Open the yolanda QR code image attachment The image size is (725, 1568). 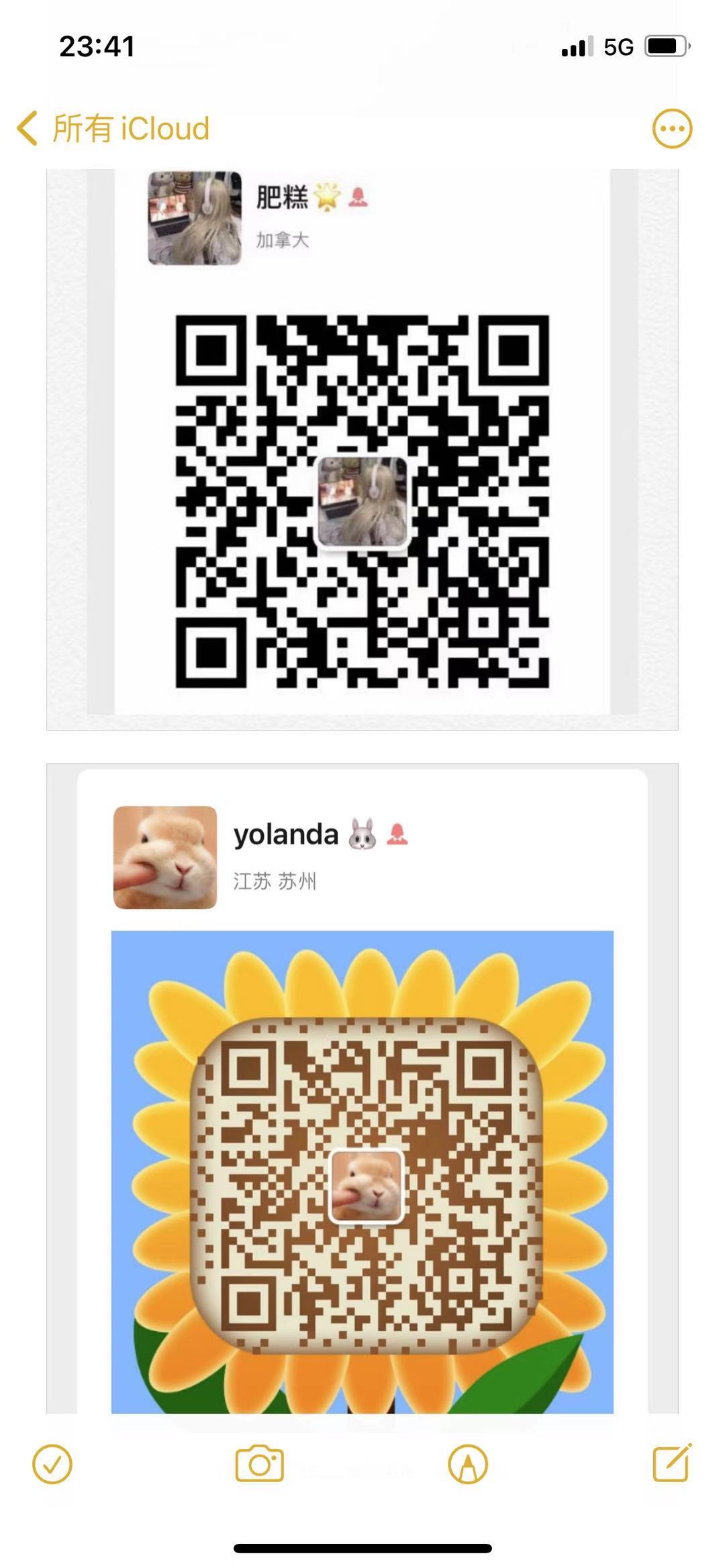point(362,1107)
